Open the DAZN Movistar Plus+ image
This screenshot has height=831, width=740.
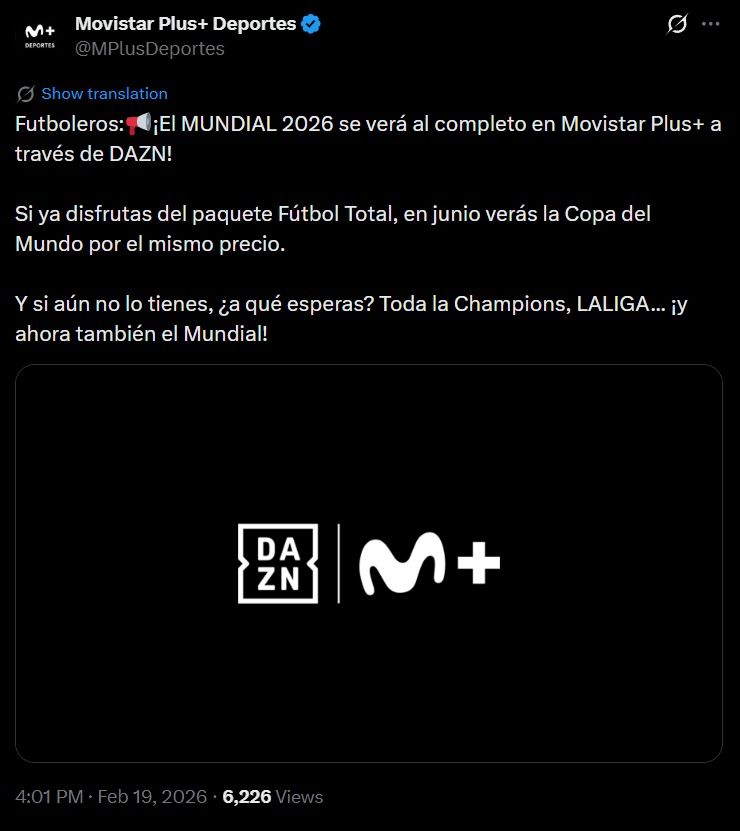point(369,564)
